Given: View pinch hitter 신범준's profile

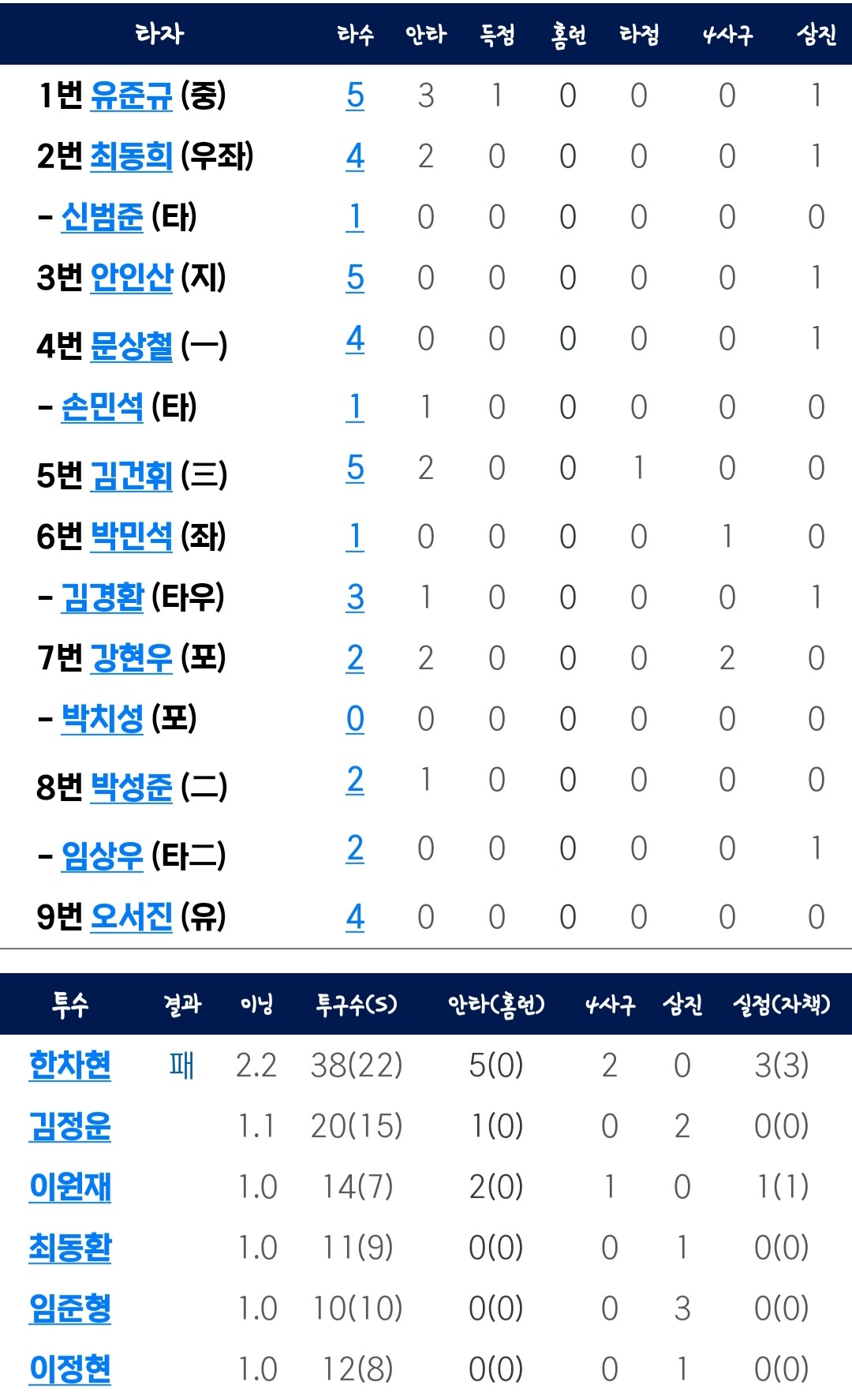Looking at the screenshot, I should click(102, 217).
